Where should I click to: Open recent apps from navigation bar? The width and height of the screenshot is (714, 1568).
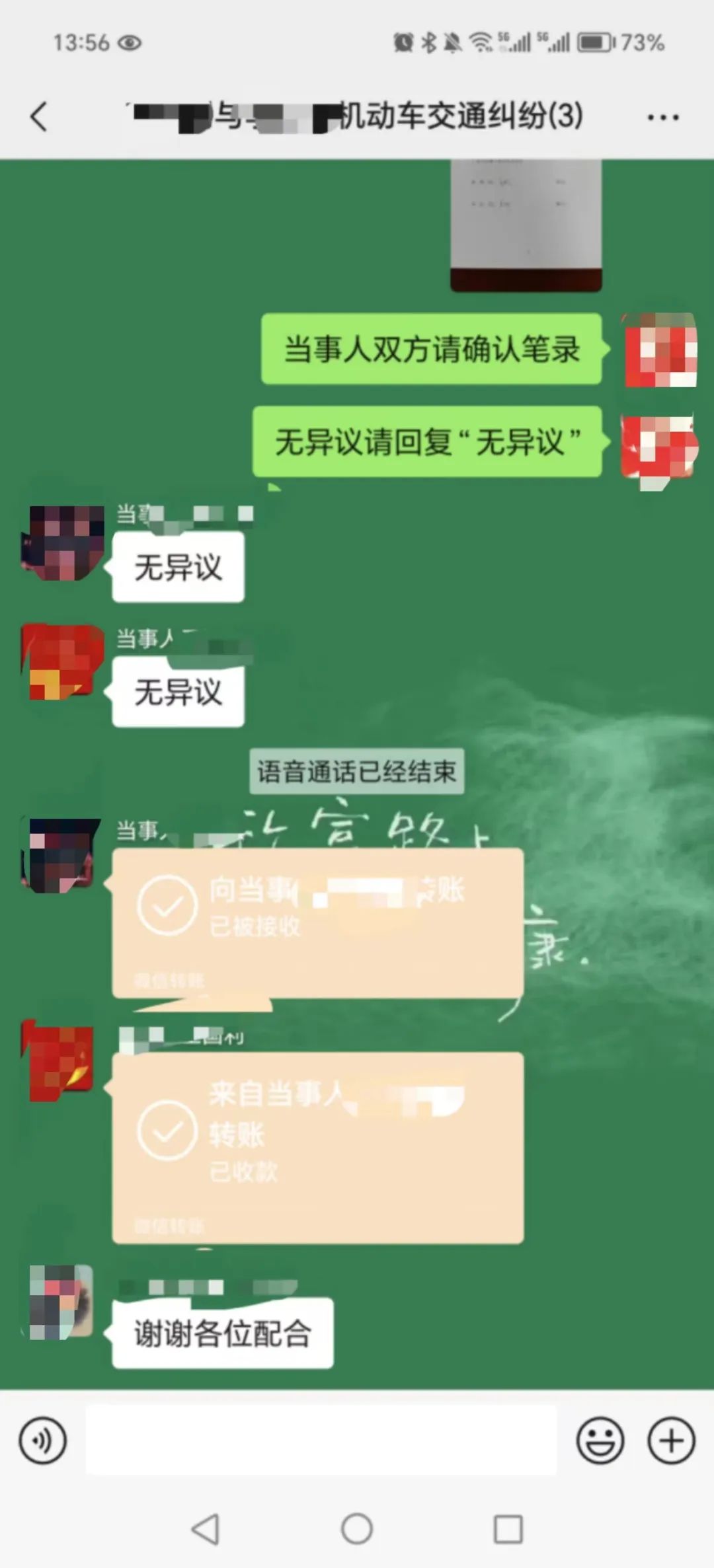508,1528
